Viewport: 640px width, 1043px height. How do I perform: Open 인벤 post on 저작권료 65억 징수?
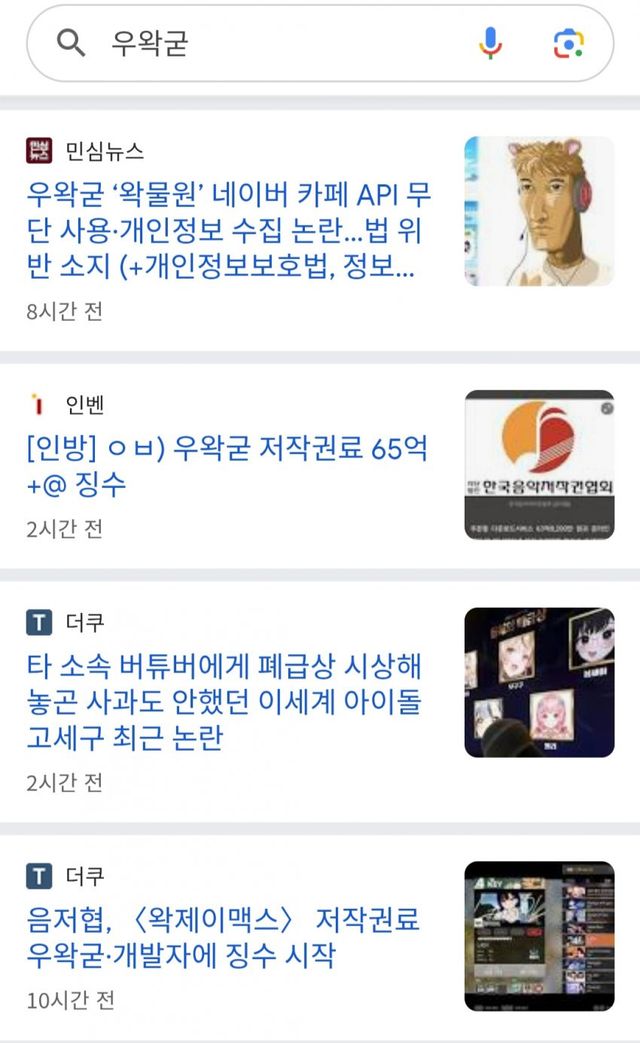click(x=226, y=466)
